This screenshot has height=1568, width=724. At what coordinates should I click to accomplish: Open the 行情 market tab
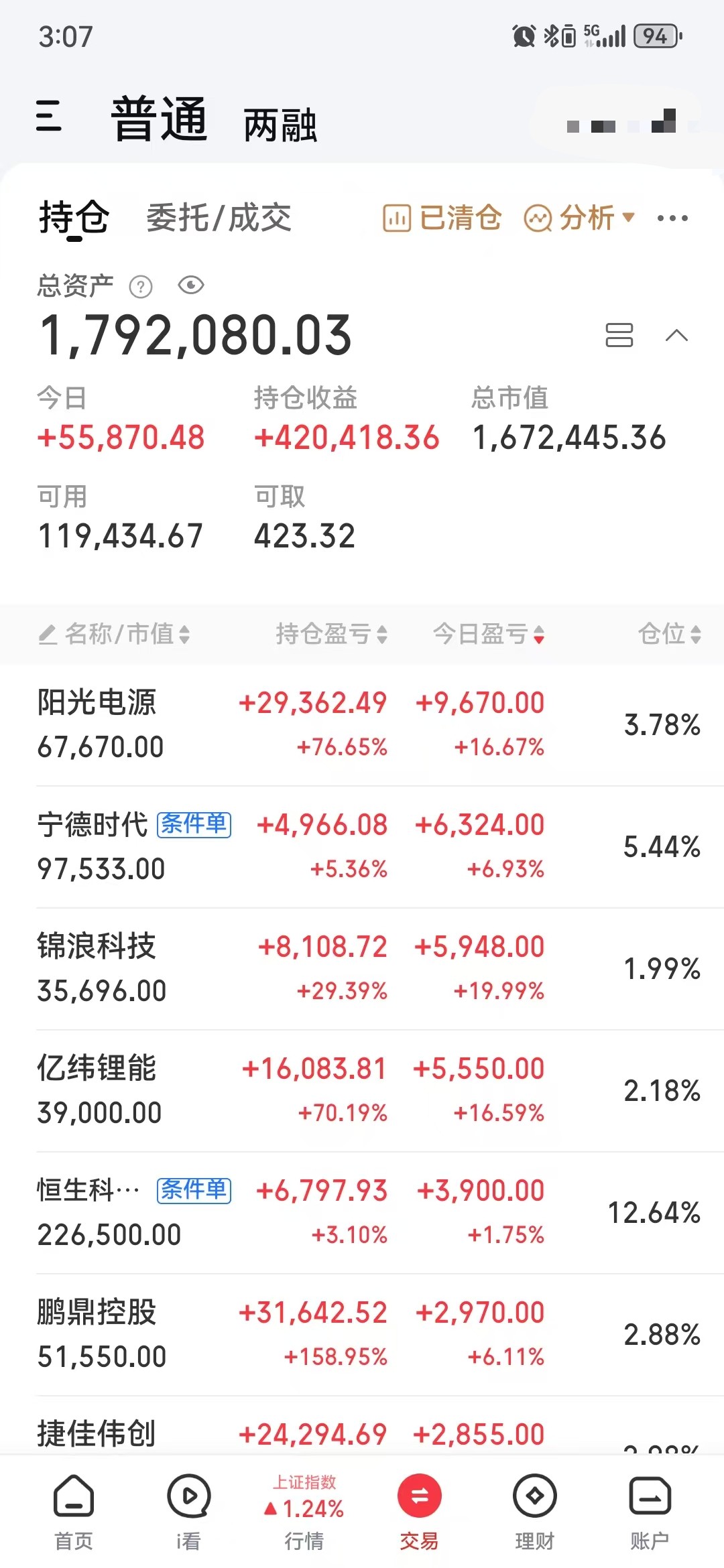point(305,1512)
